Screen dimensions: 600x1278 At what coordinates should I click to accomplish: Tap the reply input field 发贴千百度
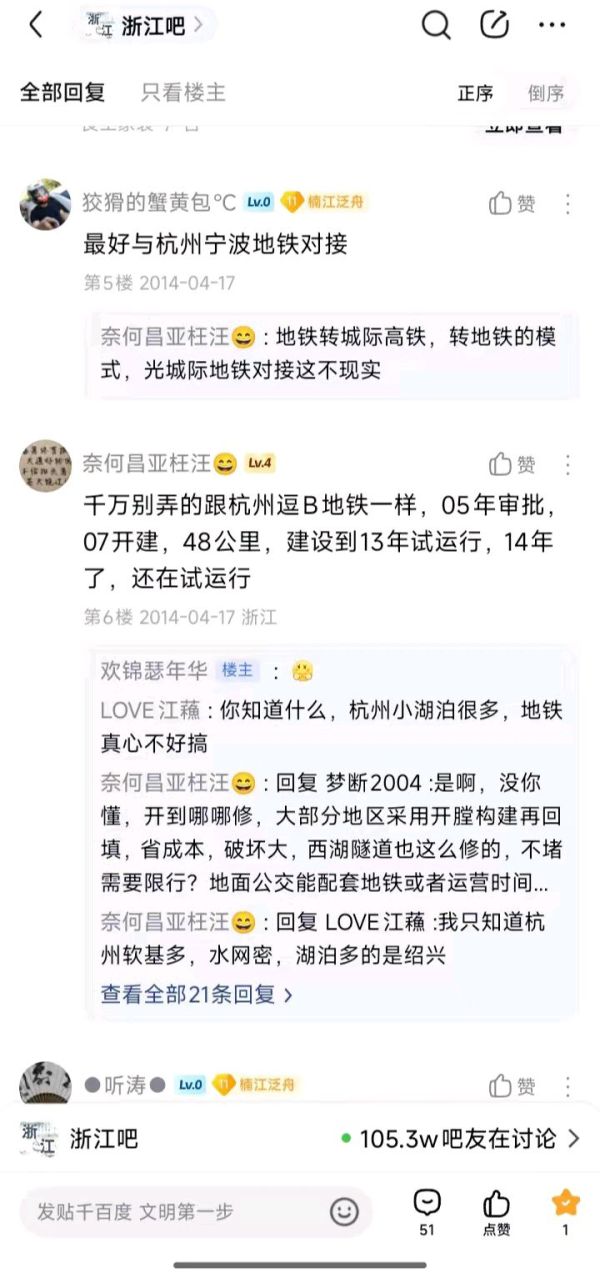pyautogui.click(x=170, y=1212)
